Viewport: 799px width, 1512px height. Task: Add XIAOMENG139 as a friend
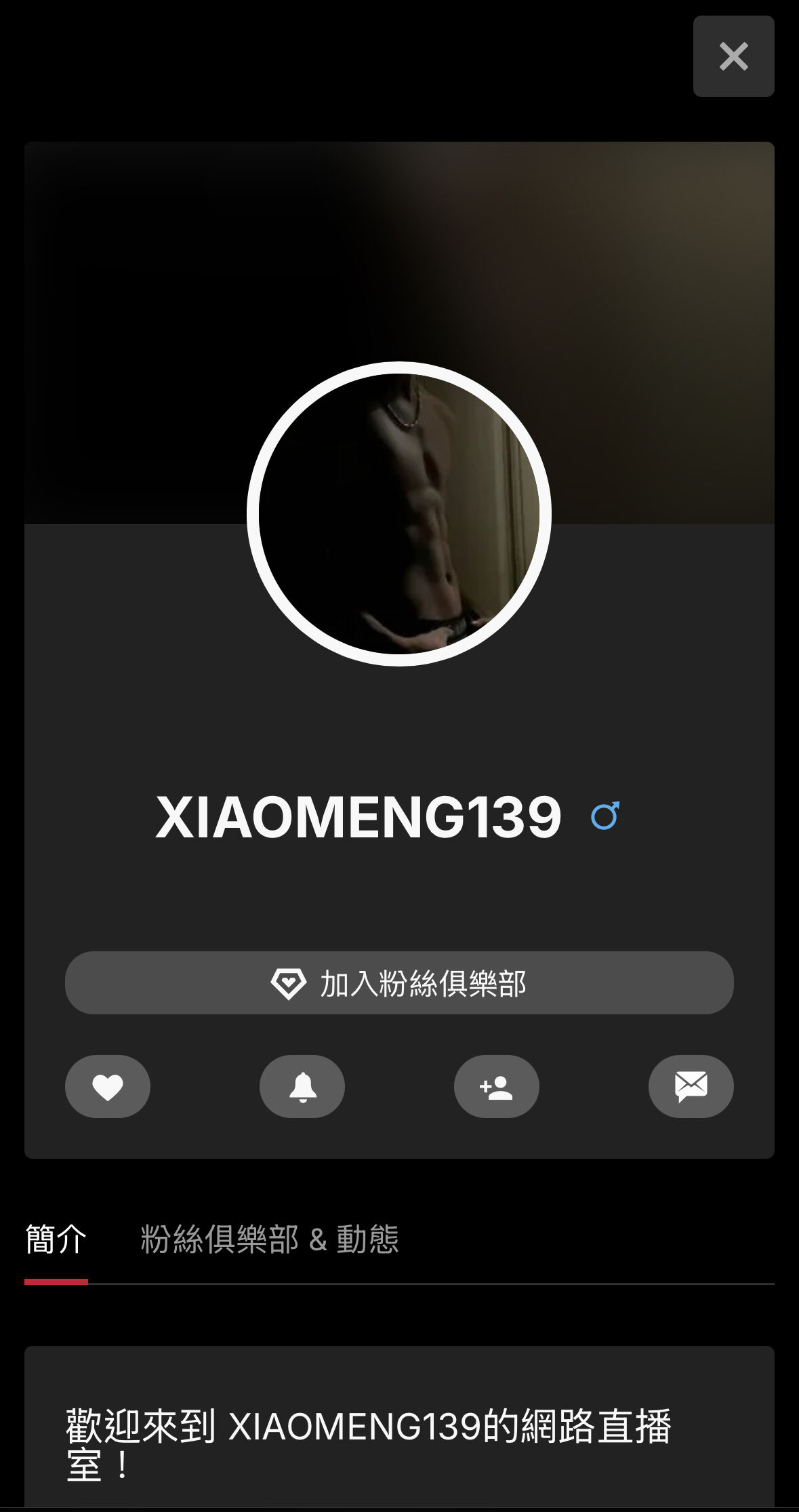pyautogui.click(x=497, y=1087)
